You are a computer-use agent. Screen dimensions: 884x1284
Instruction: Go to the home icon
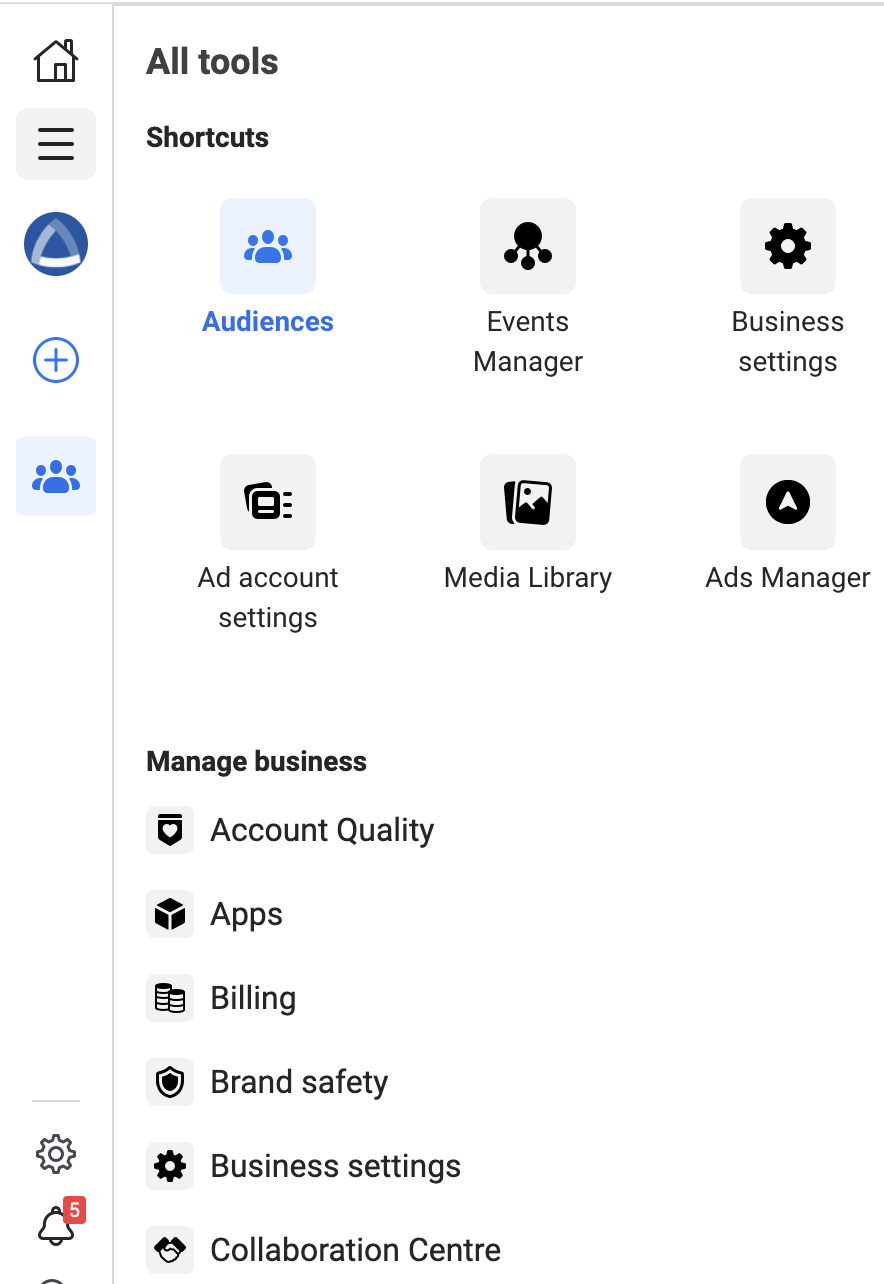56,61
